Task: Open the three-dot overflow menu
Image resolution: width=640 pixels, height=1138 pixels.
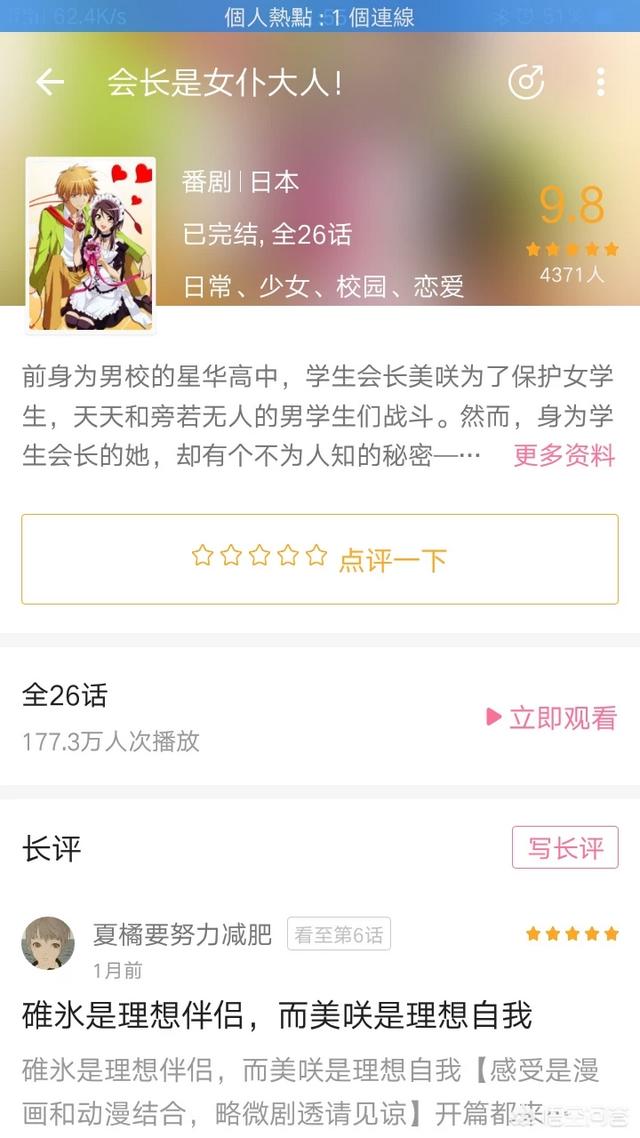Action: point(600,82)
